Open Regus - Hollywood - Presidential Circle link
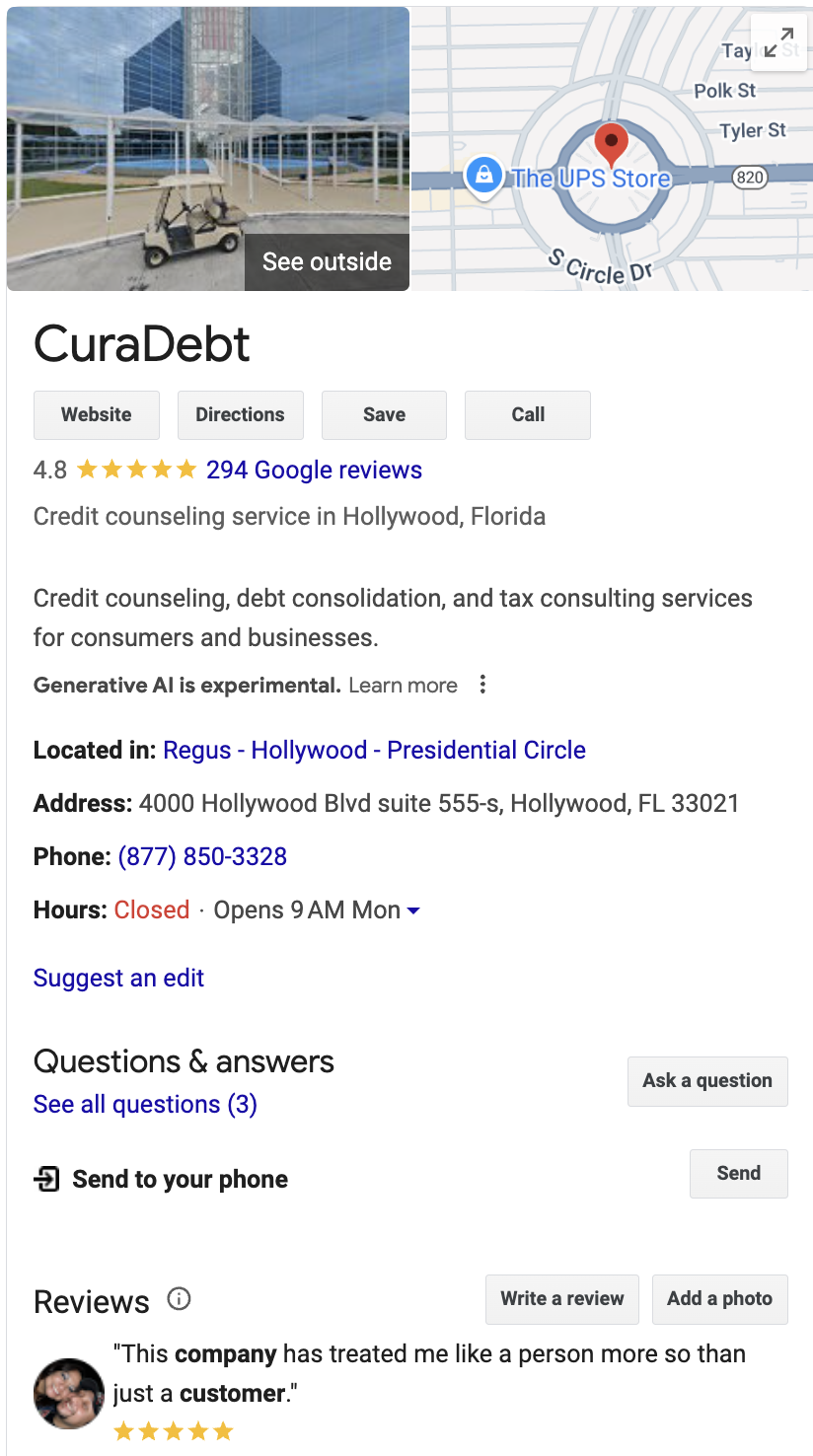This screenshot has width=813, height=1456. click(x=374, y=751)
